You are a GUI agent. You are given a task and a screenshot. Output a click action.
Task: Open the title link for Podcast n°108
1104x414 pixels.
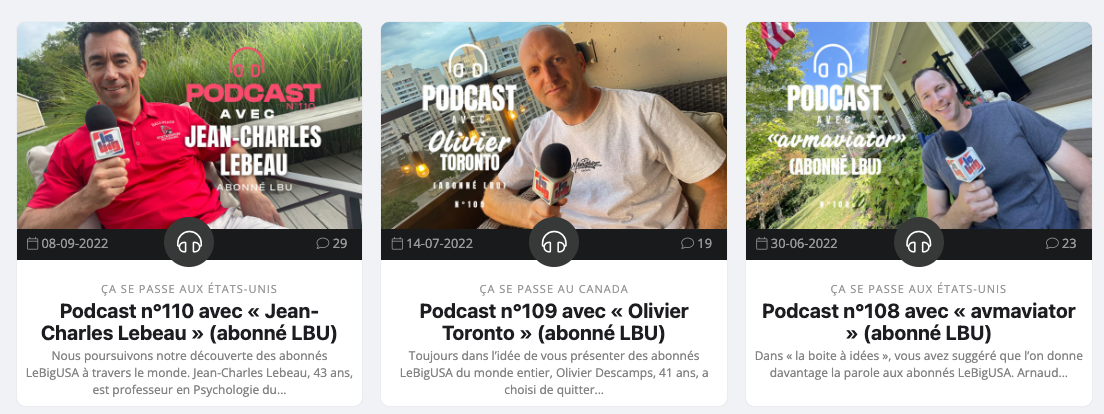point(919,322)
